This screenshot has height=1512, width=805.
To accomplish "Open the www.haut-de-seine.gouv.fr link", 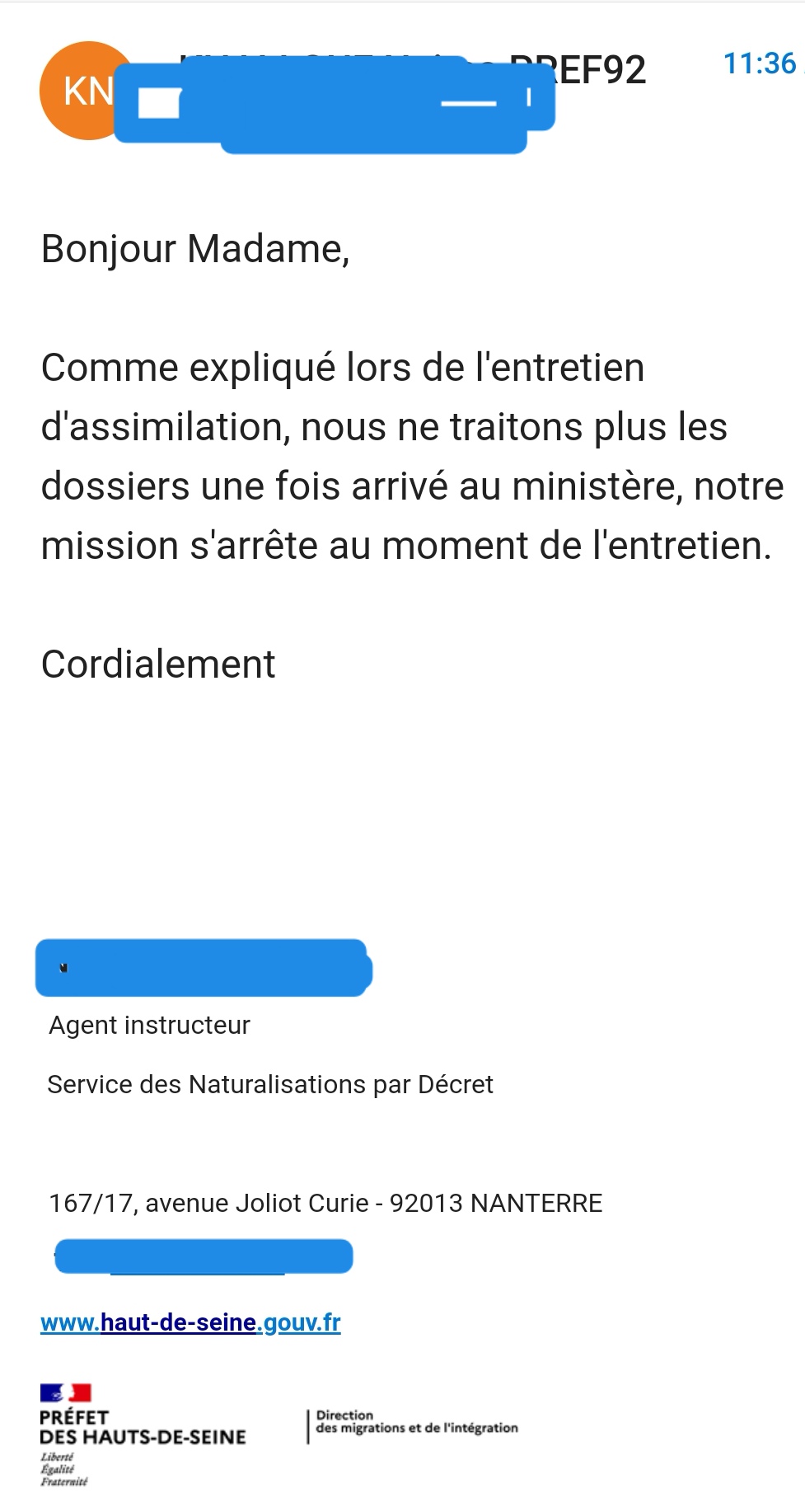I will coord(190,1322).
